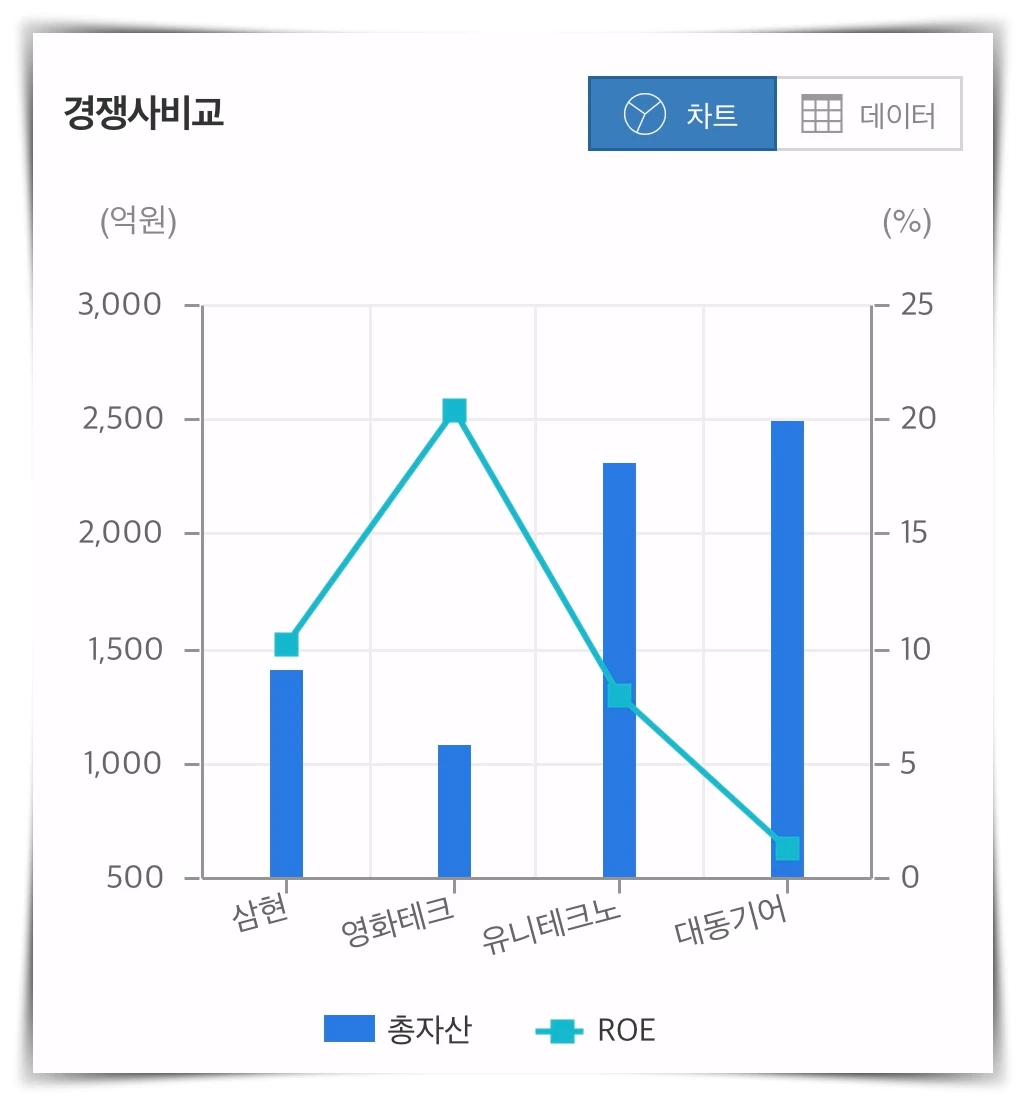Click the (억원) left axis unit label
Viewport: 1026px width, 1106px height.
coord(142,224)
